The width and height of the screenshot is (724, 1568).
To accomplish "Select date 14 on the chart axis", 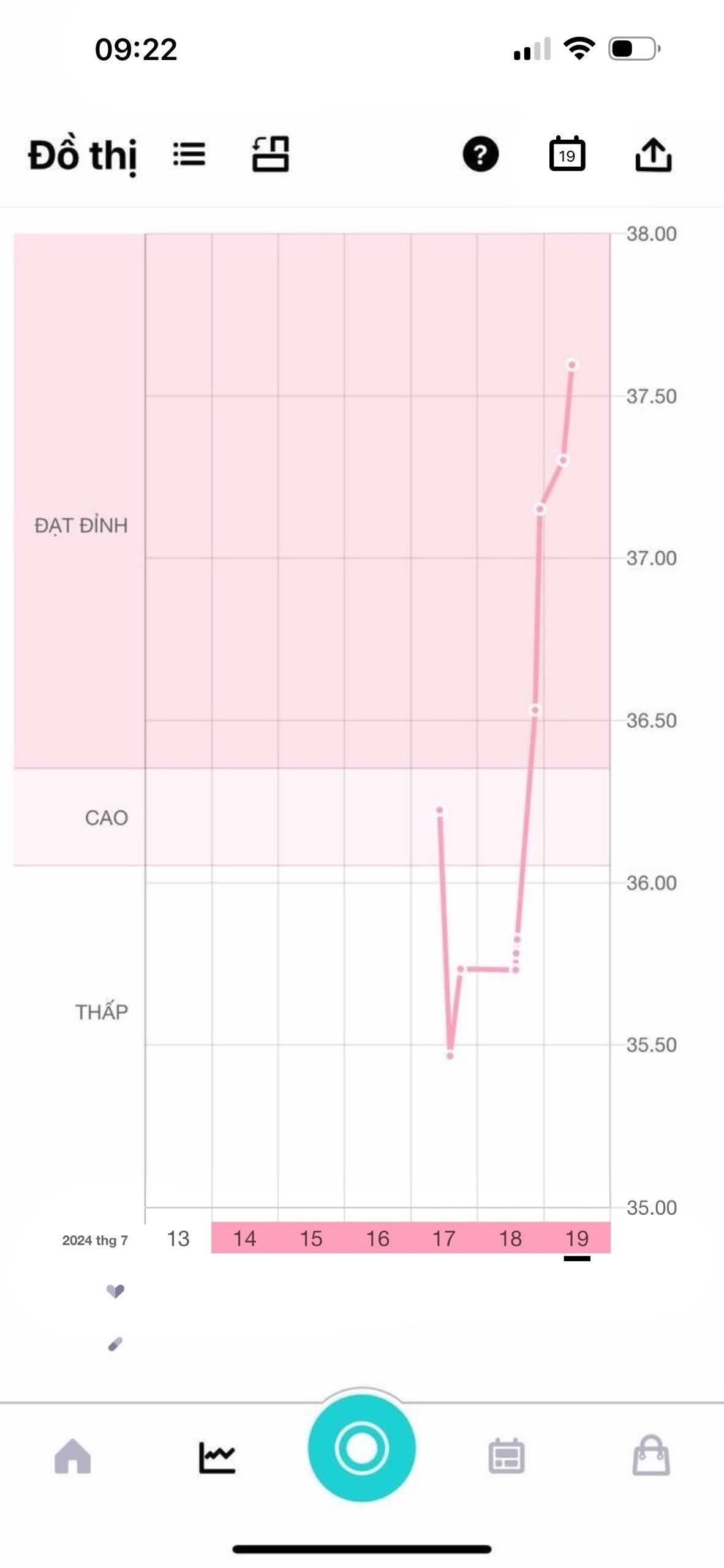I will [244, 1238].
